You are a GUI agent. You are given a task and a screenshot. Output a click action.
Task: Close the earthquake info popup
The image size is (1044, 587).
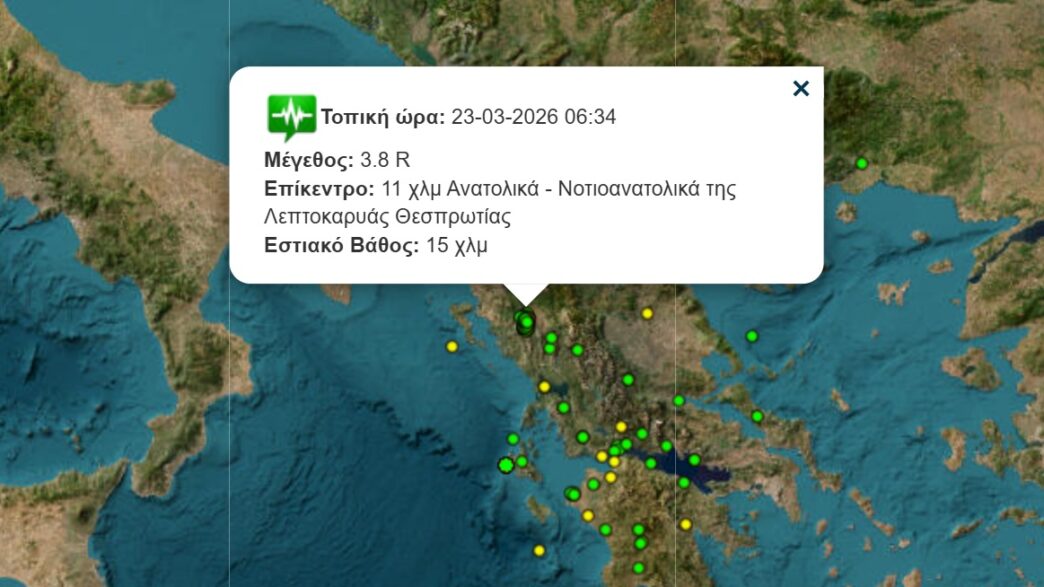click(800, 89)
